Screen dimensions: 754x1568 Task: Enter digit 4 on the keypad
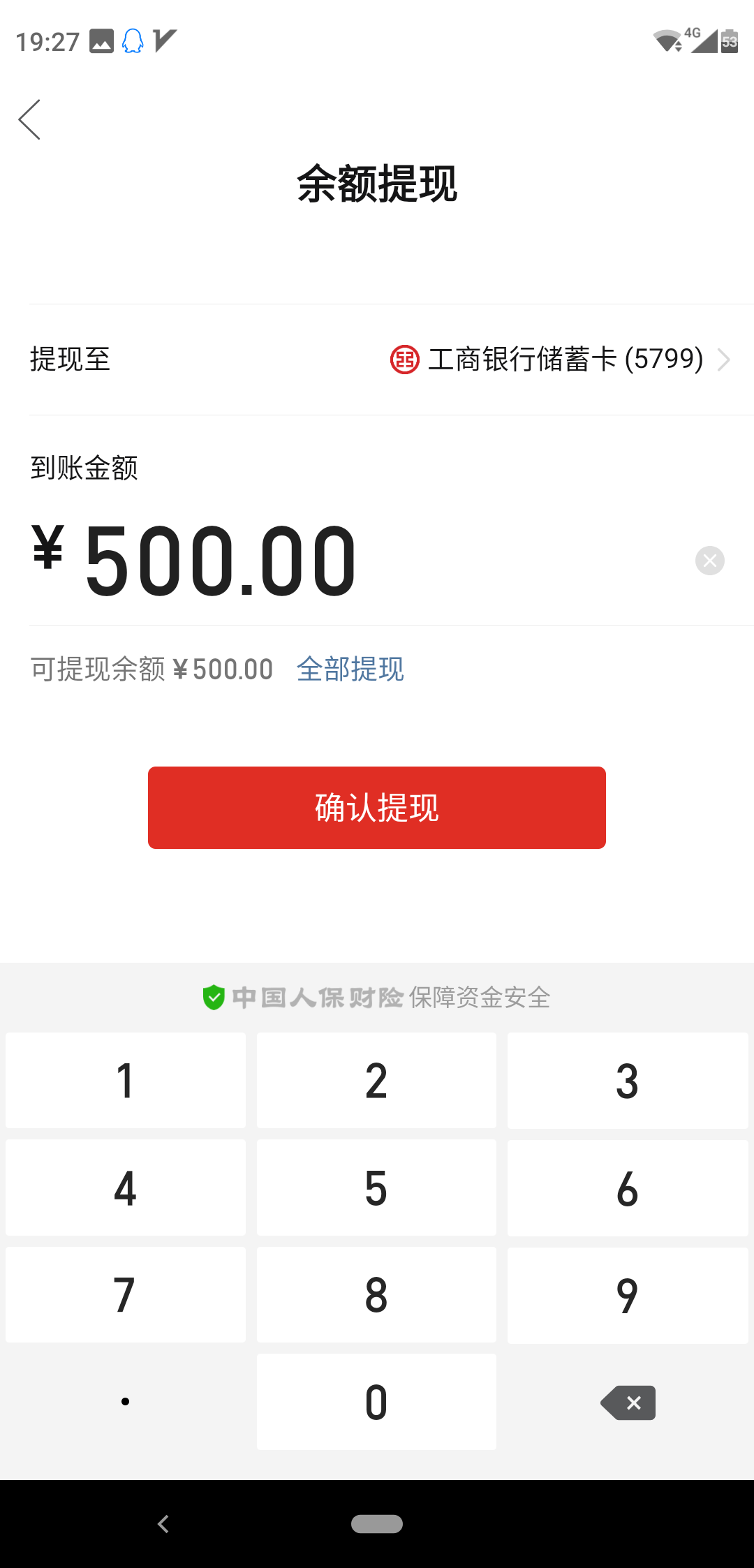126,1188
